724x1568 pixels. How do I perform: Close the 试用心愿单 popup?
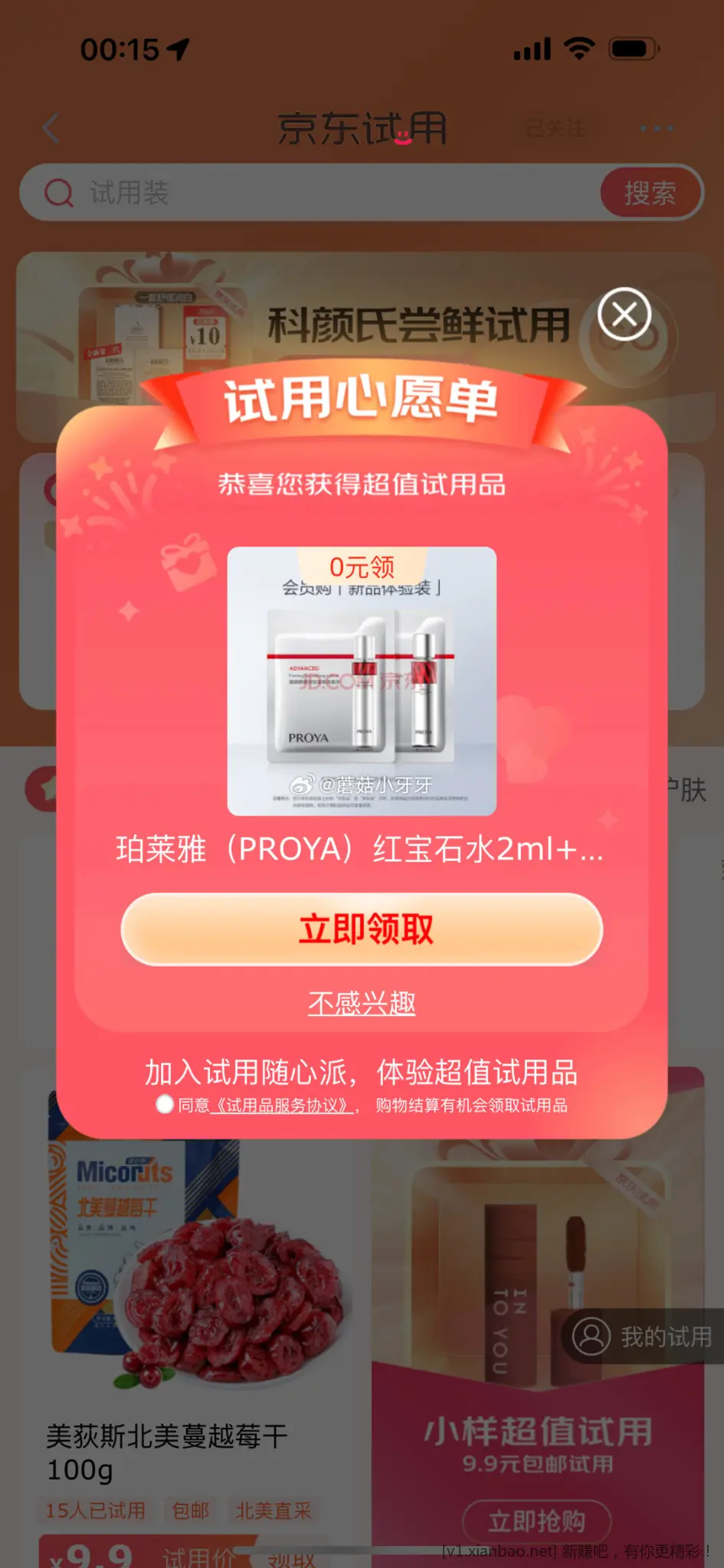(624, 314)
